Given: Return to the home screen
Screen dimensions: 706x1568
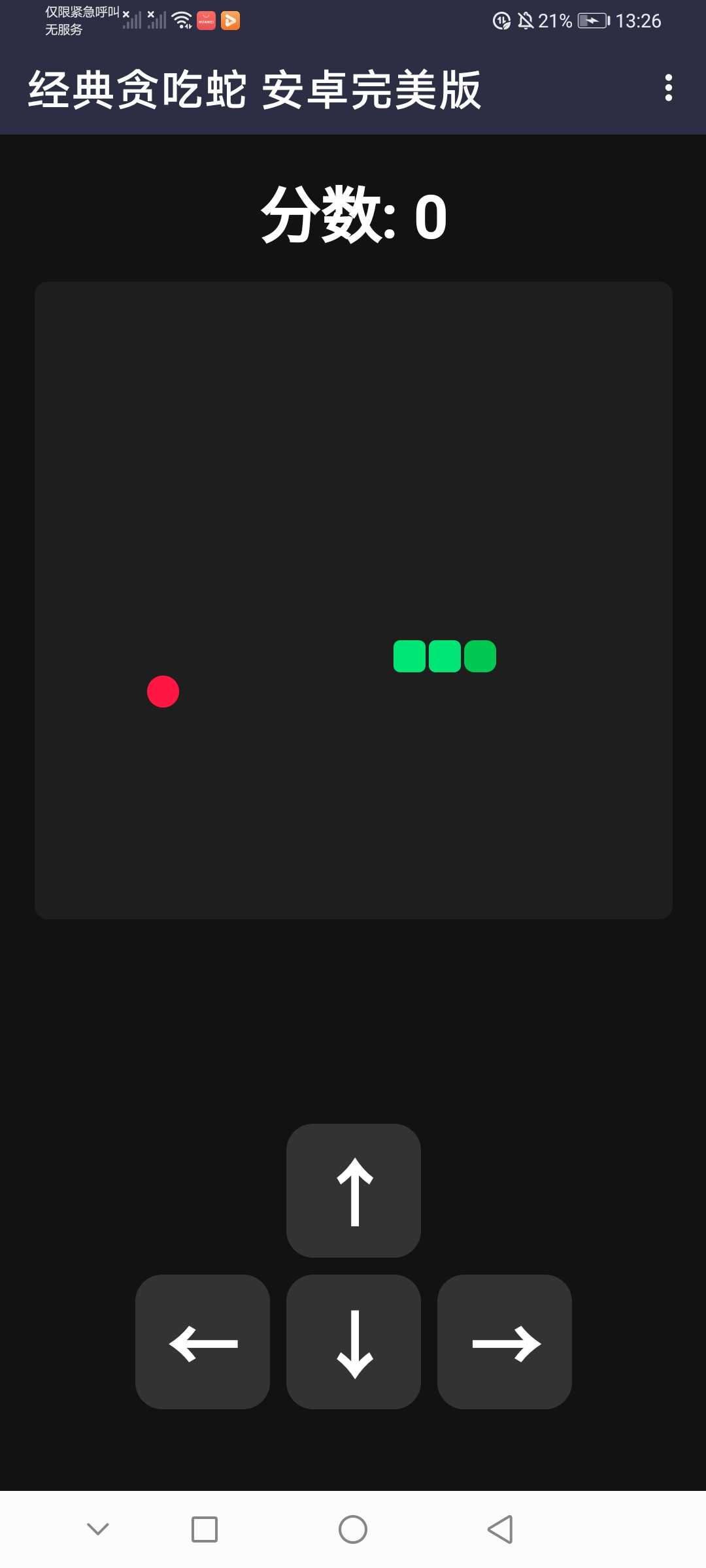Looking at the screenshot, I should pos(353,1529).
